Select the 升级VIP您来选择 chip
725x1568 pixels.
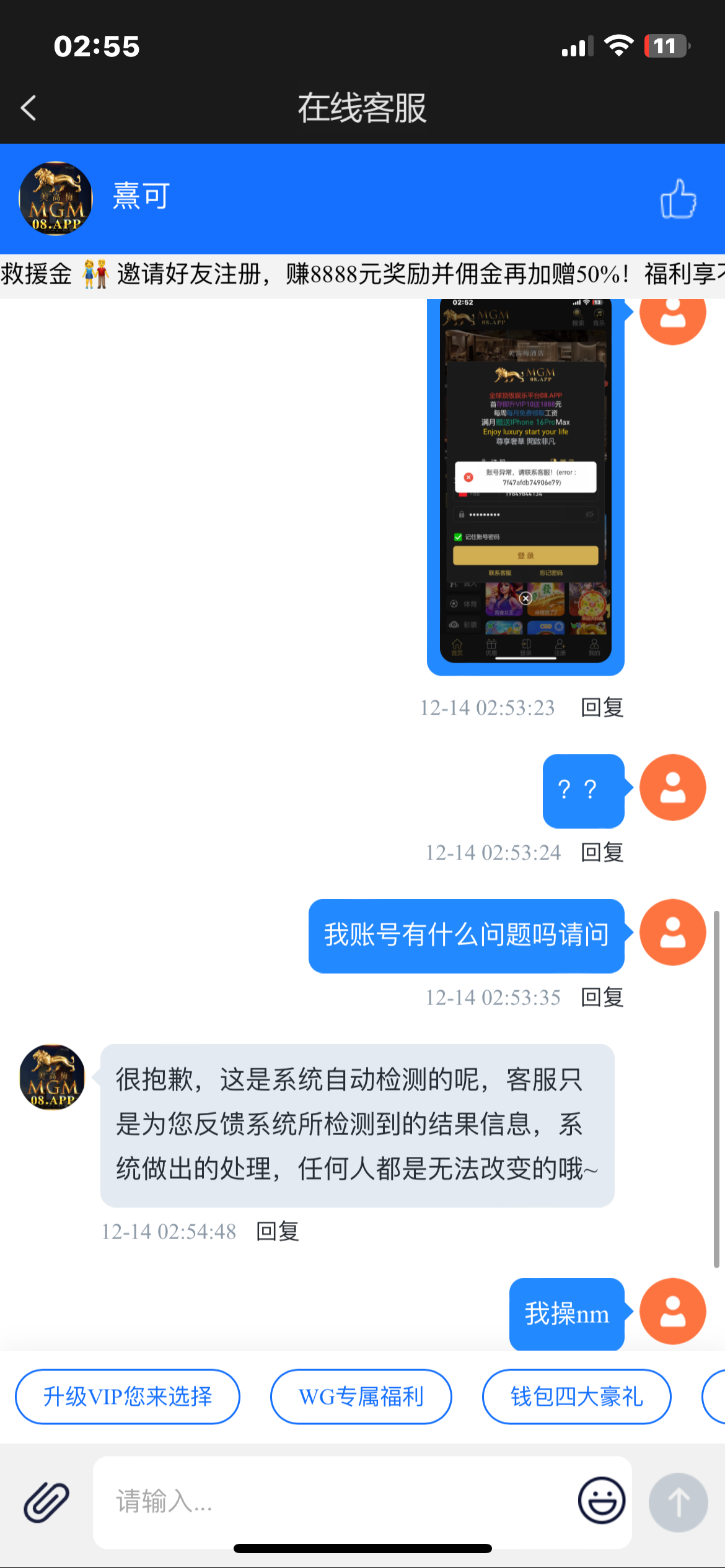pos(128,1396)
